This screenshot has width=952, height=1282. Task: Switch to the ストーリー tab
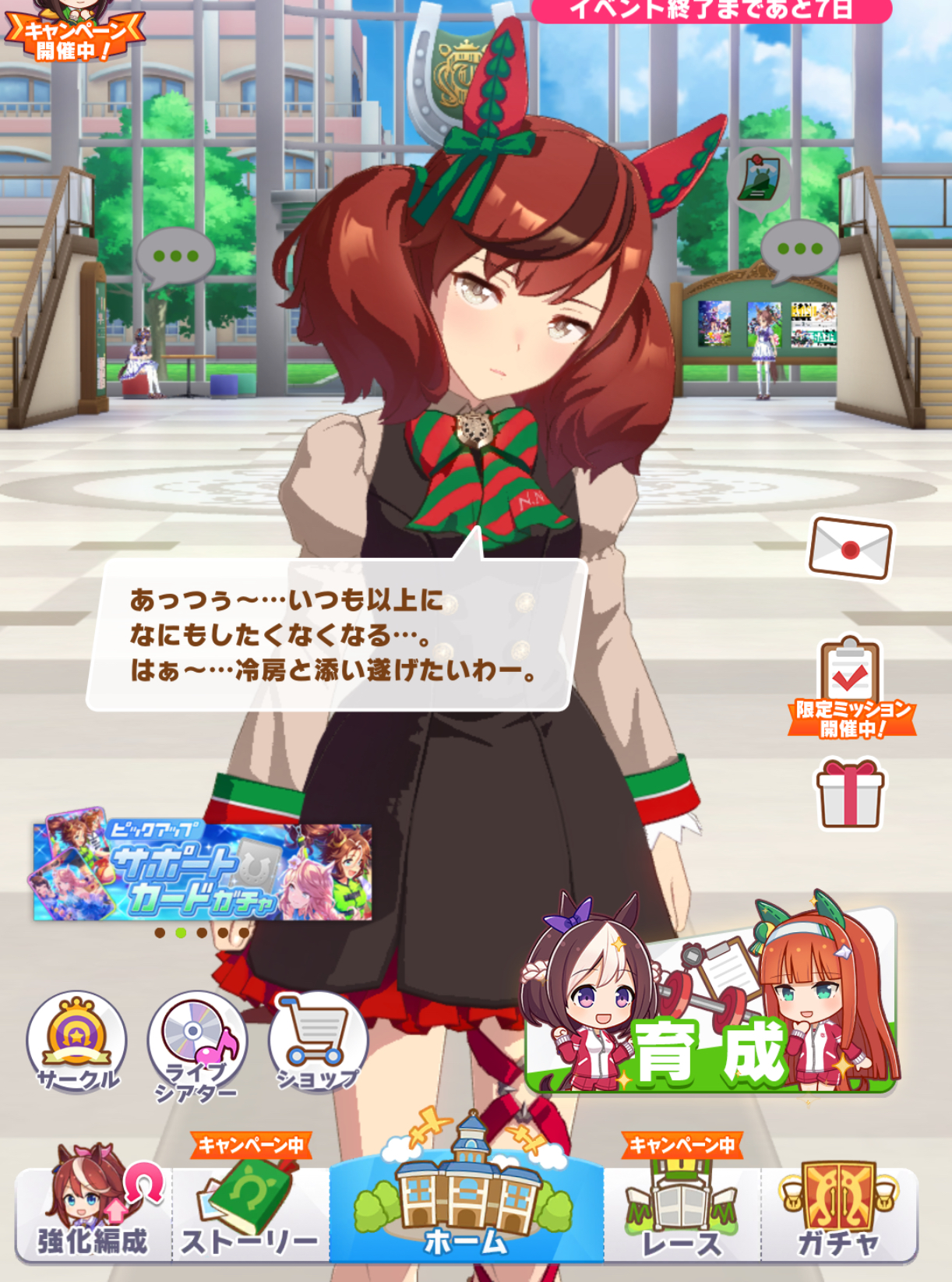[x=250, y=1216]
